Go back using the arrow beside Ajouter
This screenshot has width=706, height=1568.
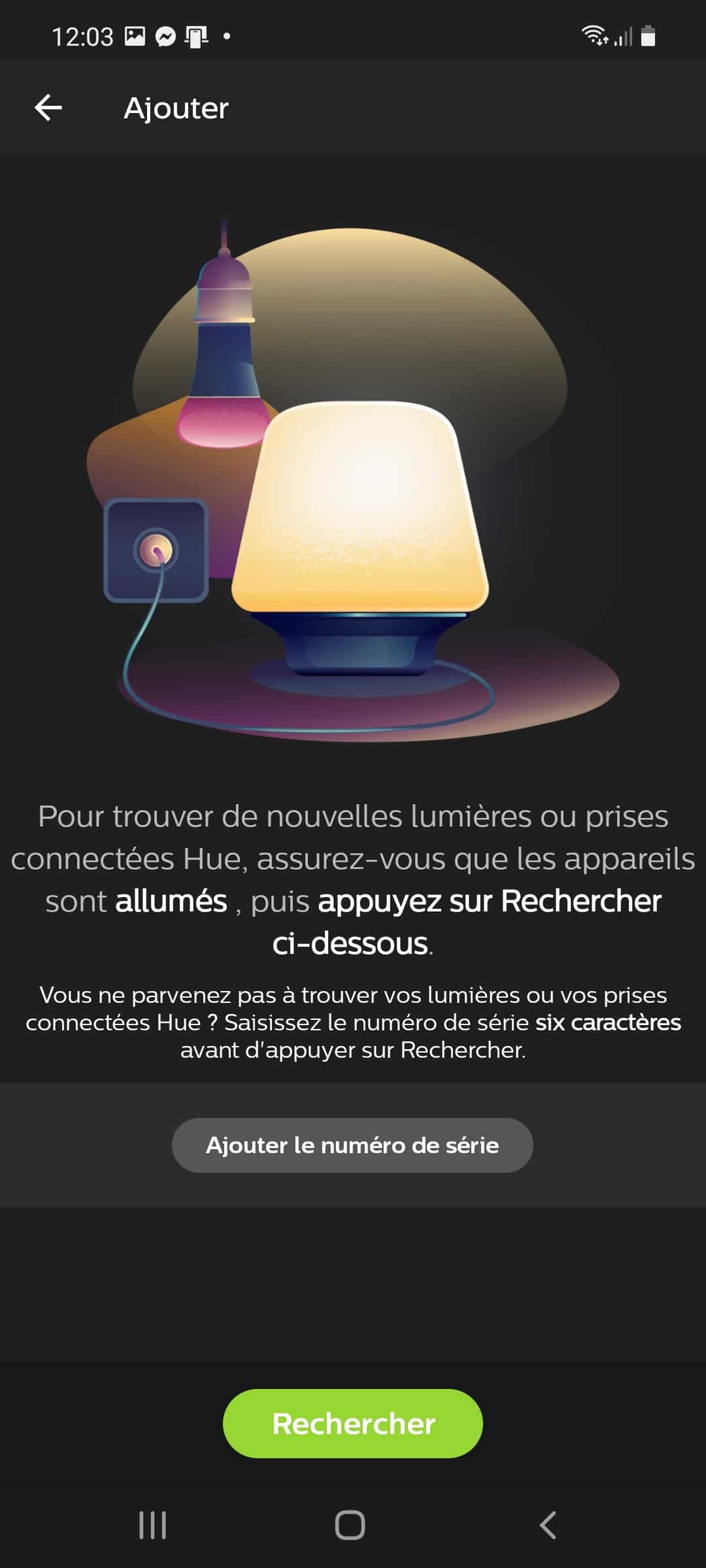[x=48, y=108]
